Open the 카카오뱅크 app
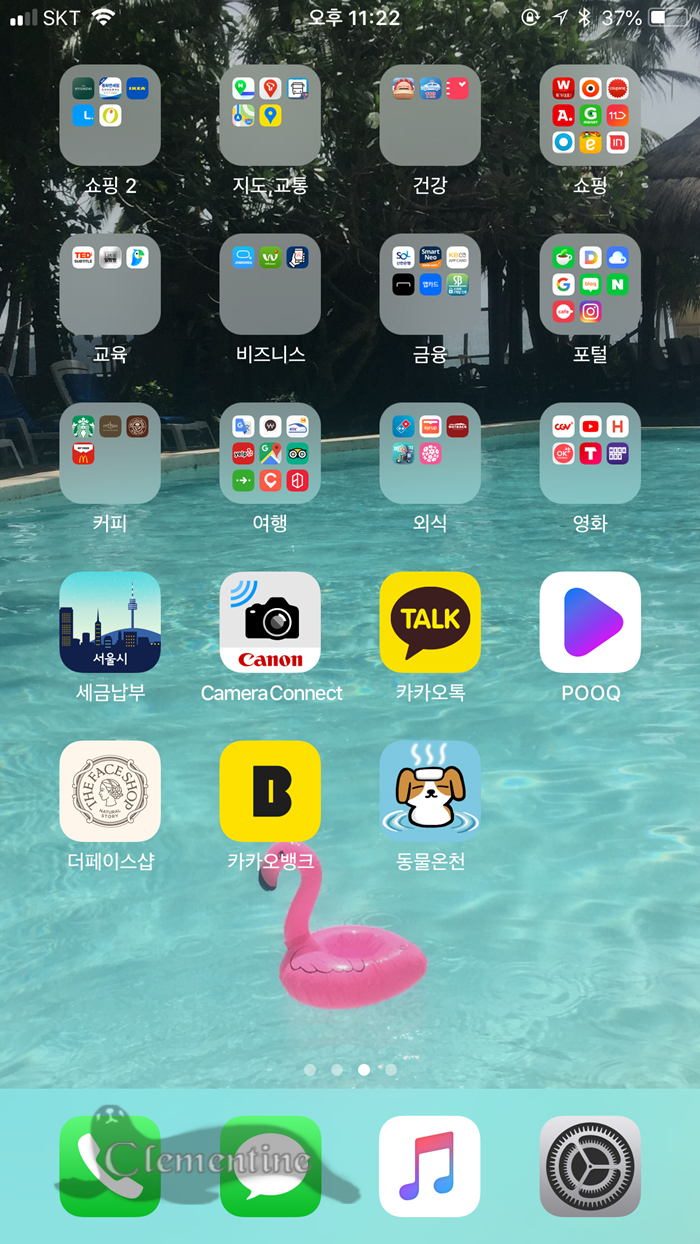The width and height of the screenshot is (700, 1244). click(x=270, y=791)
